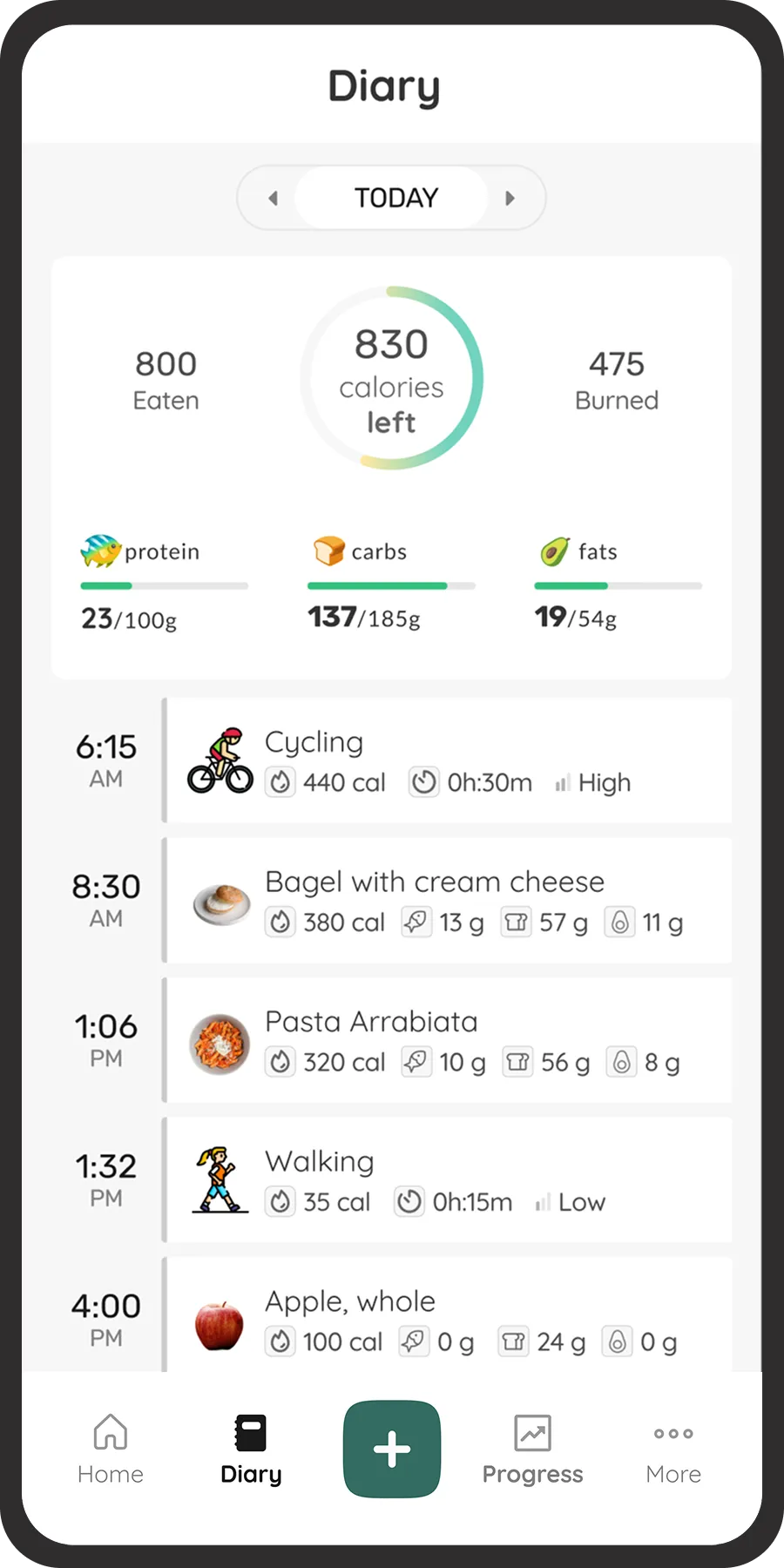
Task: Tap the More ellipsis icon
Action: 672,1433
